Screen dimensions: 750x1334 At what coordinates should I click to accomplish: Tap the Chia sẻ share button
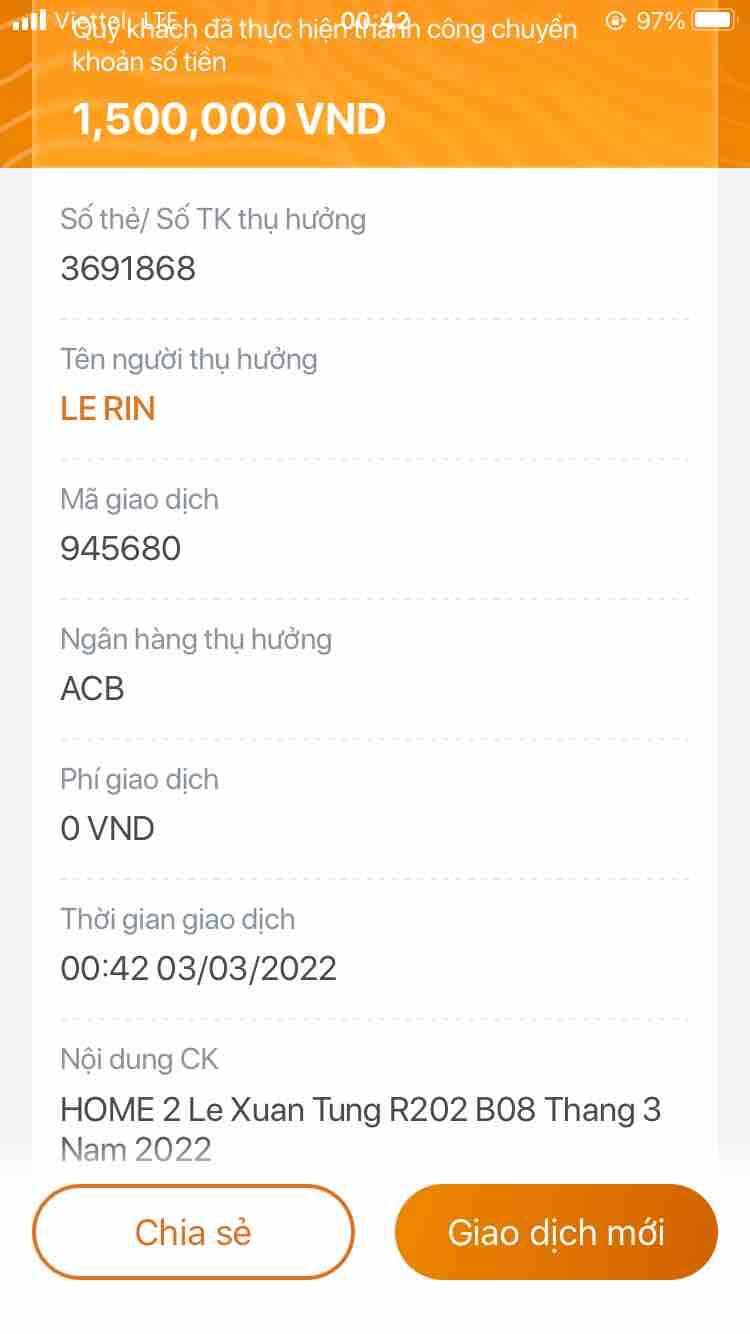click(x=193, y=1232)
